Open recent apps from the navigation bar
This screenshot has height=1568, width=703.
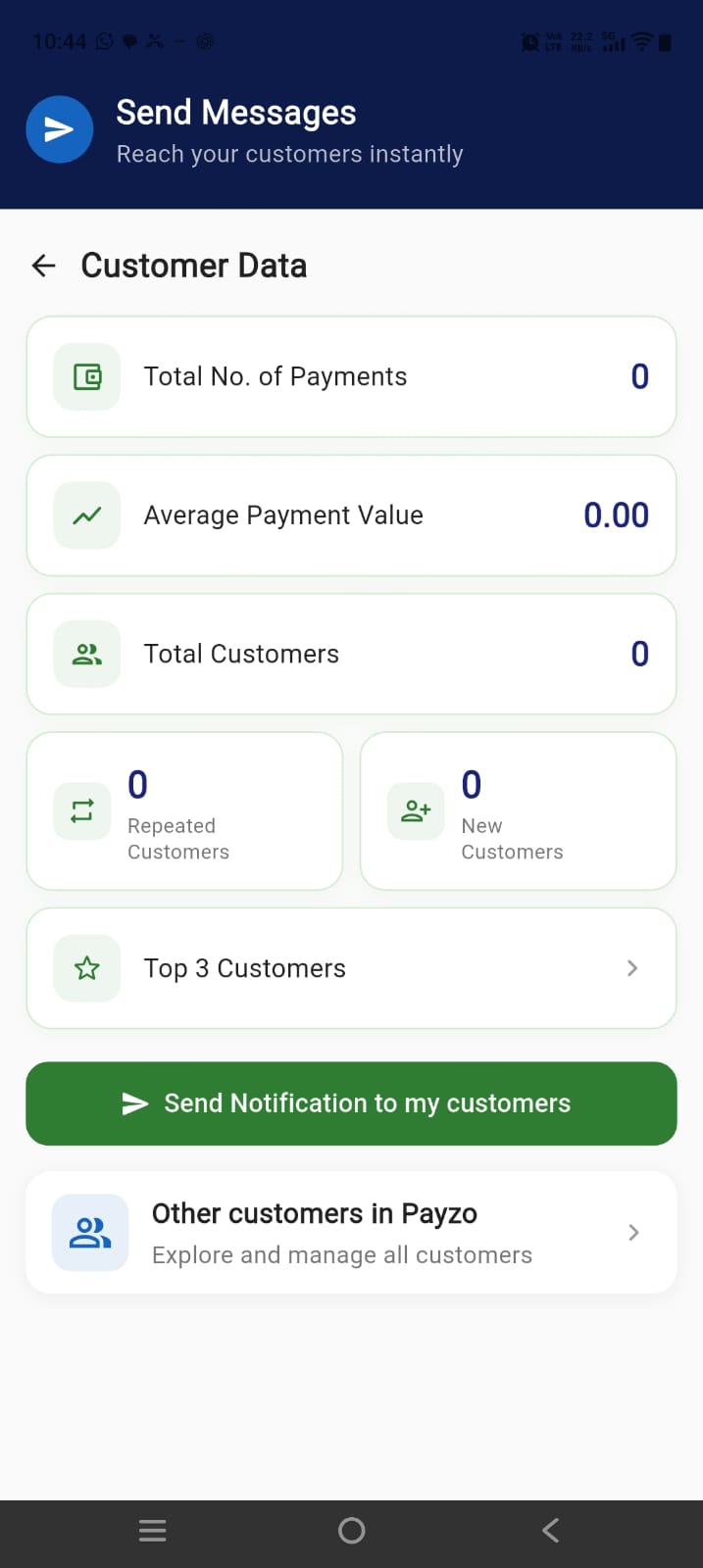point(153,1531)
